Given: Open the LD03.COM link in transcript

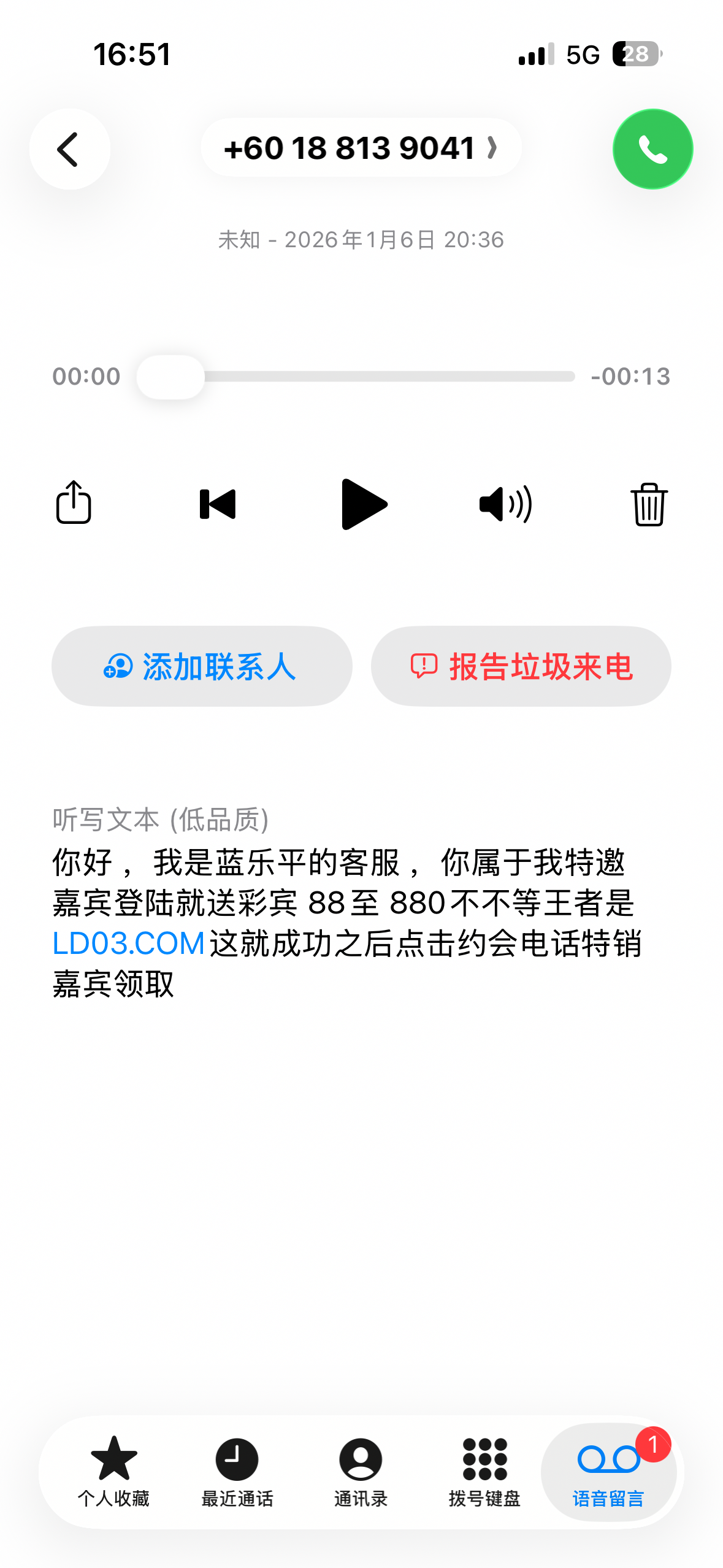Looking at the screenshot, I should [128, 944].
